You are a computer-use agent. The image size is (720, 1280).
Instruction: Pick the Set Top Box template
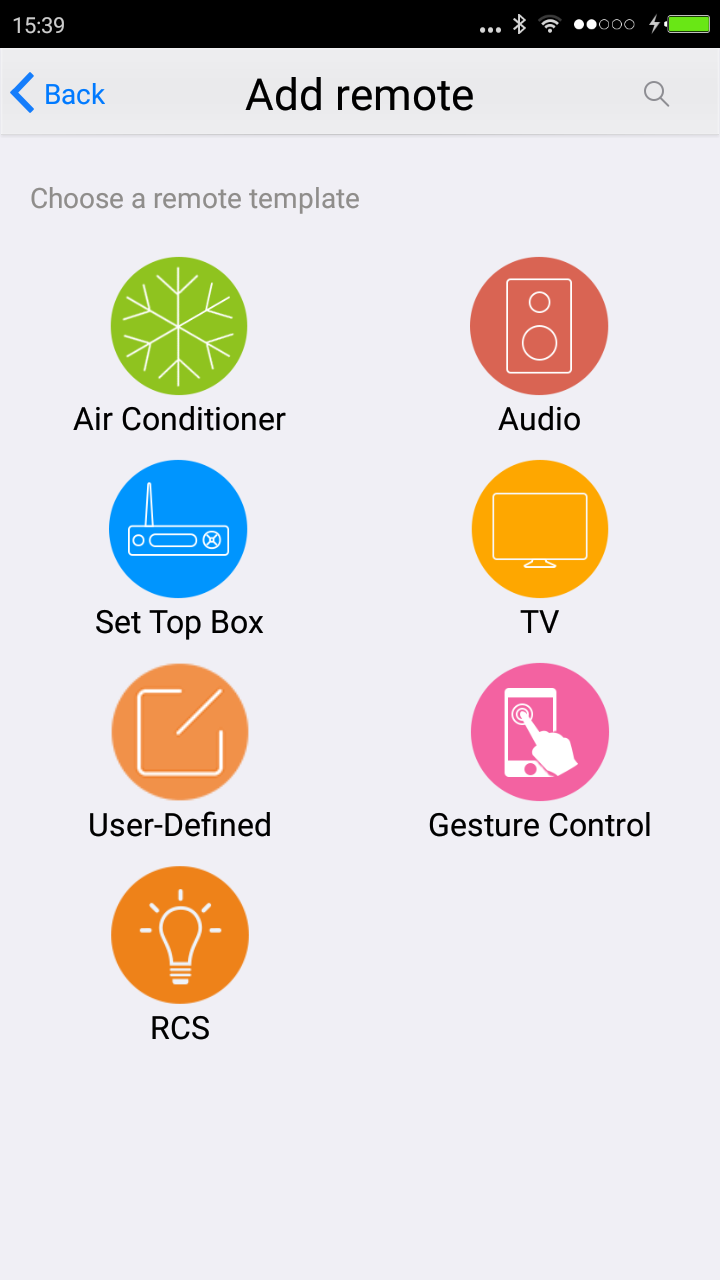[179, 529]
